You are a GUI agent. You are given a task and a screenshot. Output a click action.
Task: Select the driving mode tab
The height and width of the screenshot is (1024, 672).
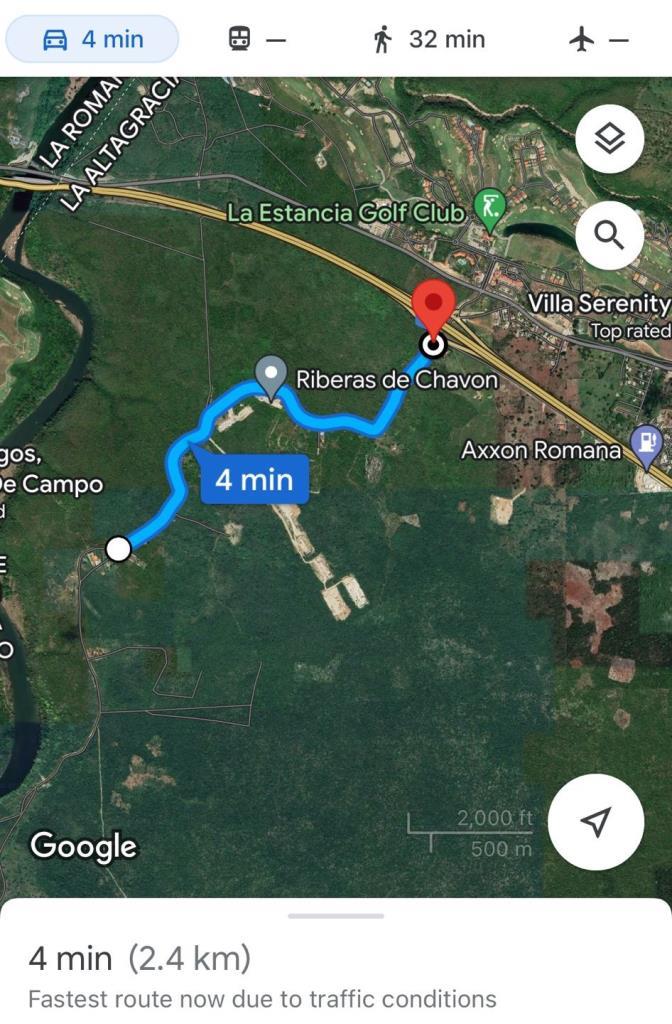pos(92,39)
